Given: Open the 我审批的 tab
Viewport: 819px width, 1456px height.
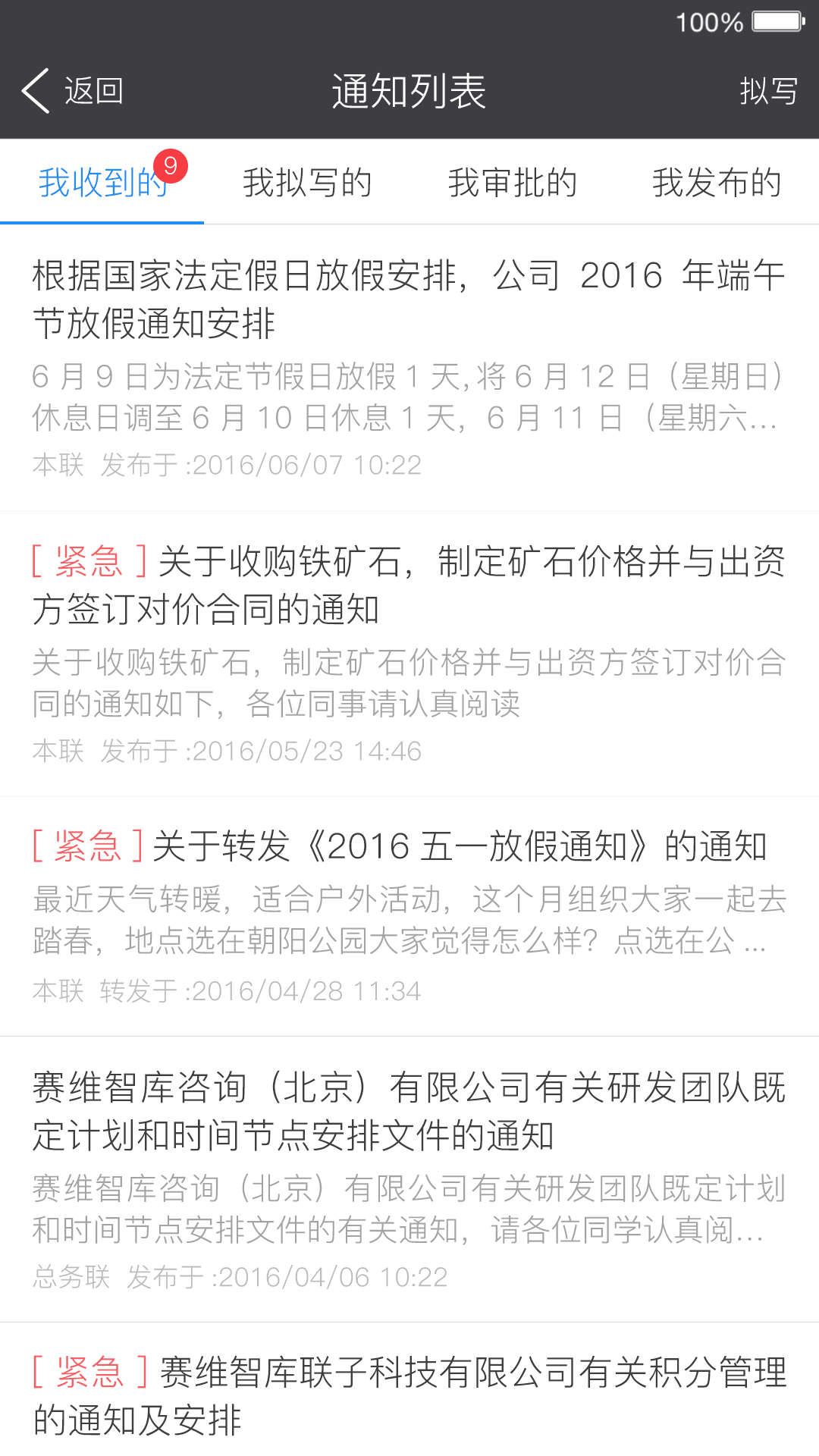Looking at the screenshot, I should click(512, 183).
